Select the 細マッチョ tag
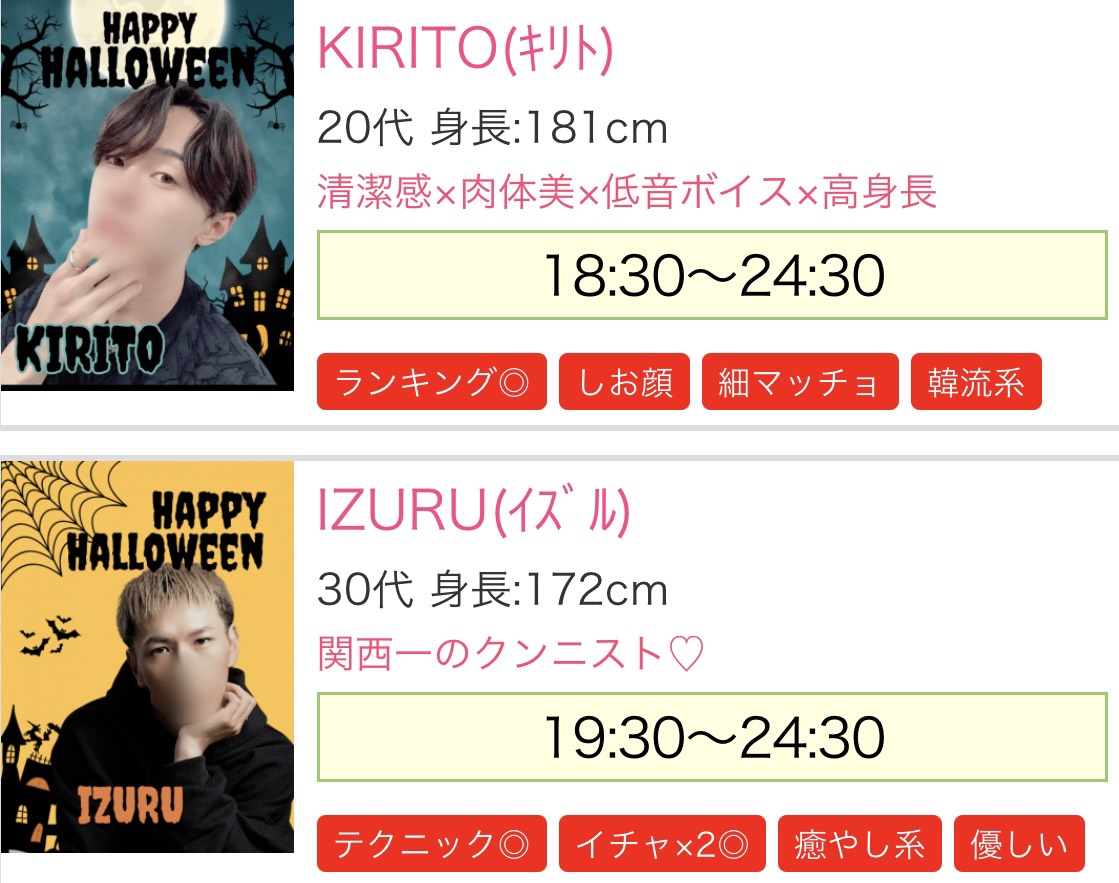Screen dimensions: 1119x883 pos(800,382)
